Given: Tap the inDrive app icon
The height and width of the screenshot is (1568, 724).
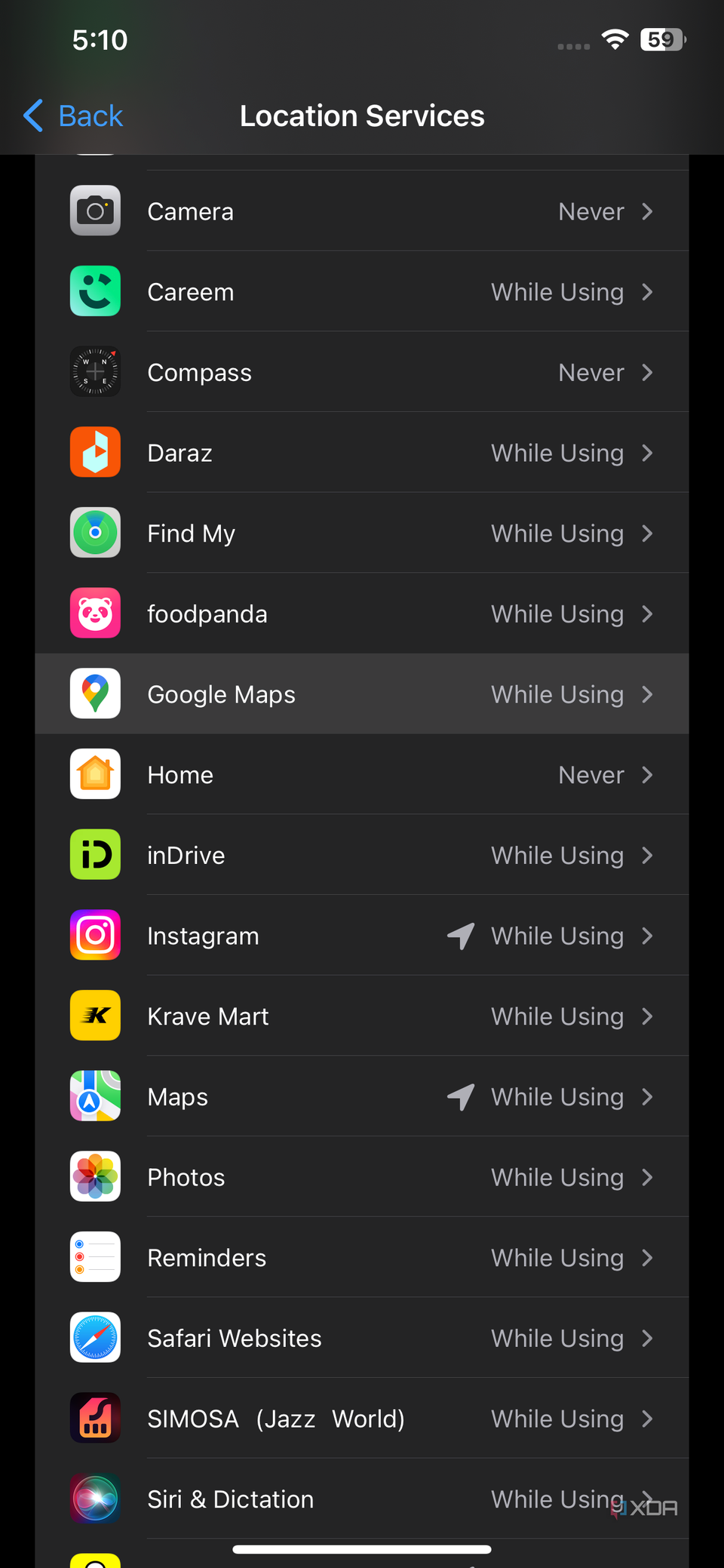Looking at the screenshot, I should 95,854.
